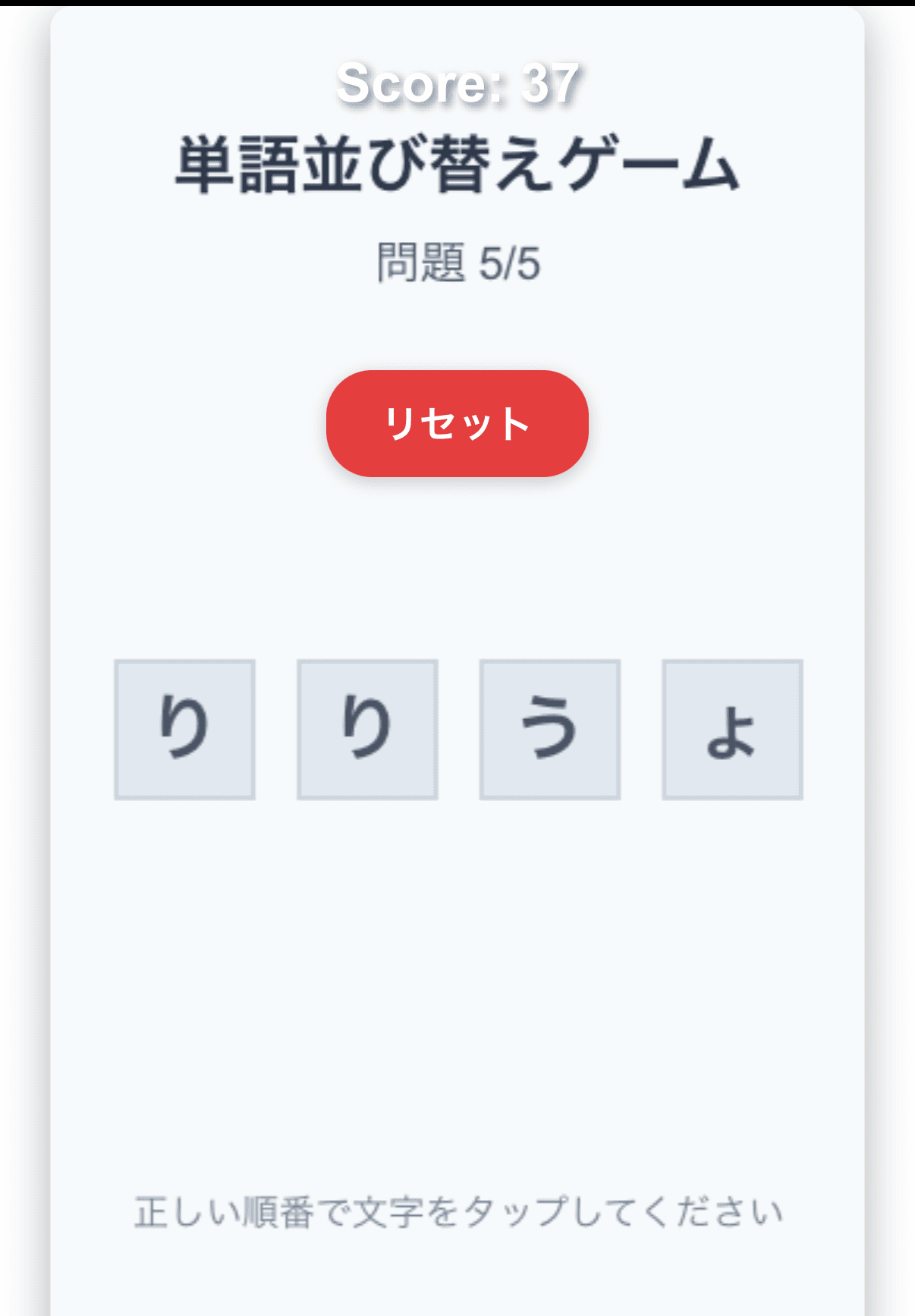Click the question counter showing 5/5
Image resolution: width=915 pixels, height=1316 pixels.
457,260
